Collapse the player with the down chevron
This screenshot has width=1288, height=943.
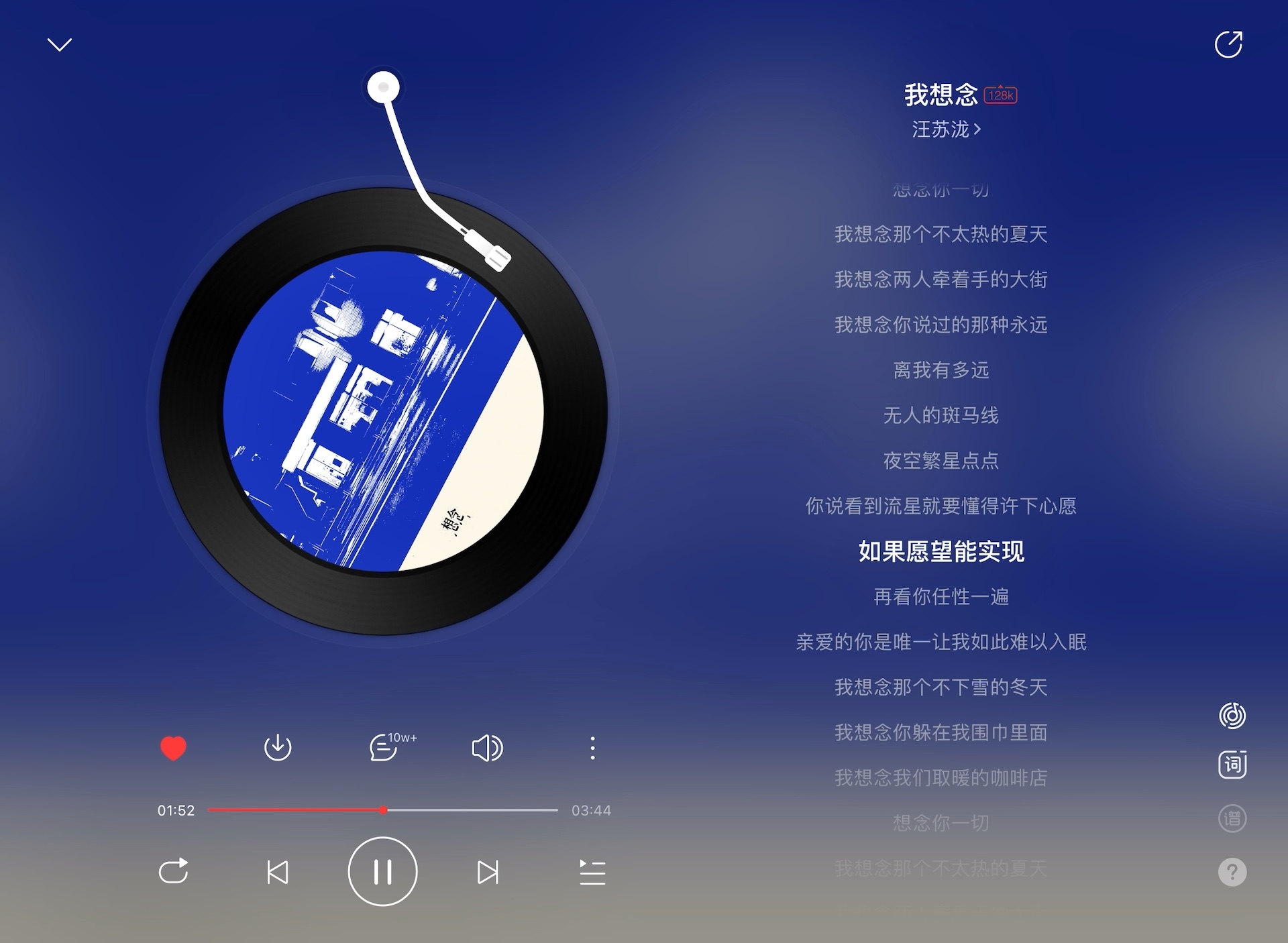[60, 45]
